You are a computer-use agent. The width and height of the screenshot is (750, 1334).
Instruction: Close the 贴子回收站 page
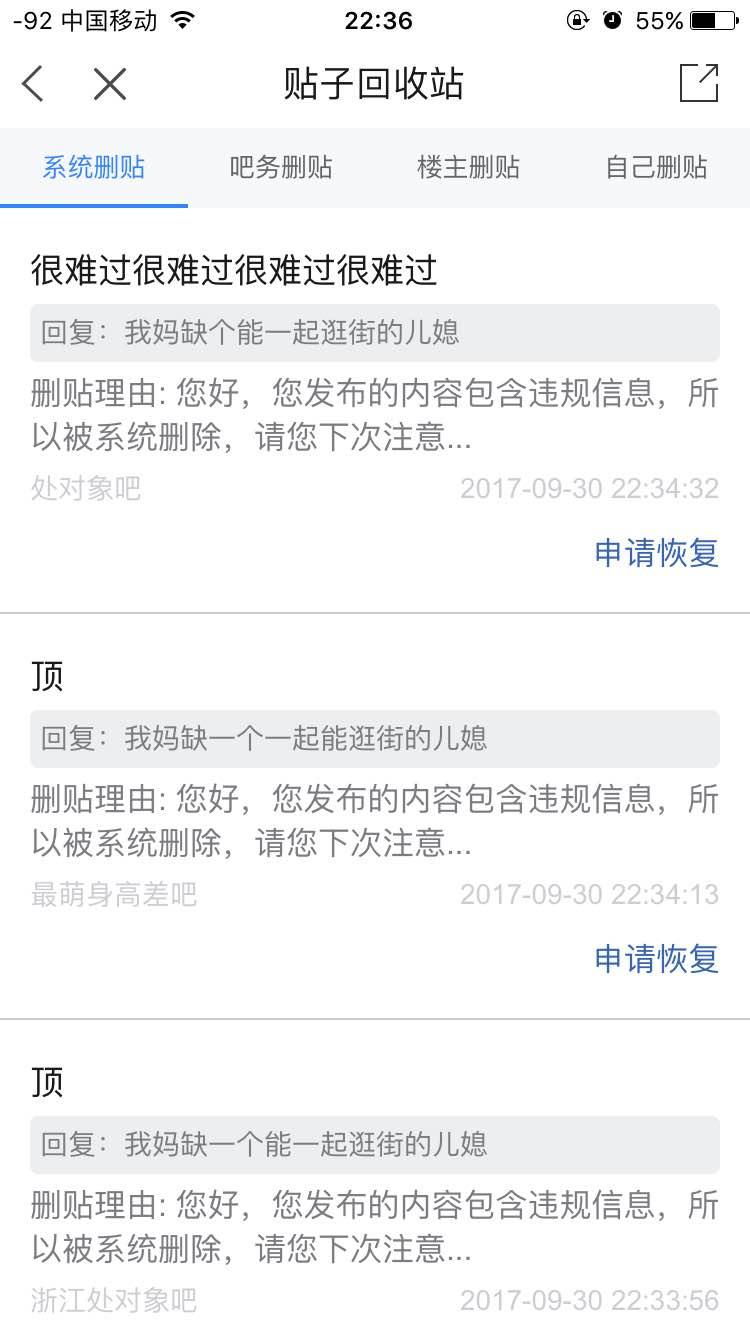point(110,84)
